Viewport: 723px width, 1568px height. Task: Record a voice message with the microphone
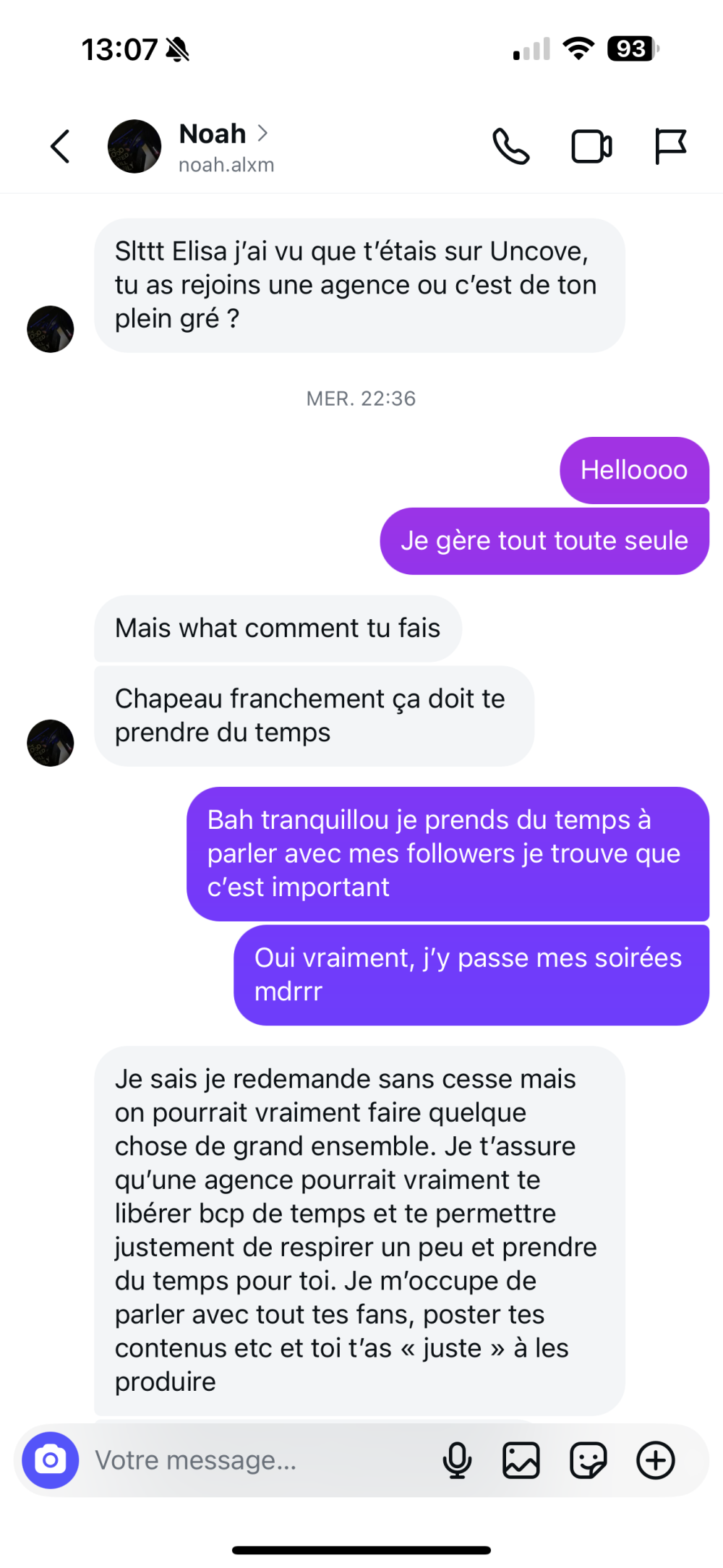[457, 1460]
